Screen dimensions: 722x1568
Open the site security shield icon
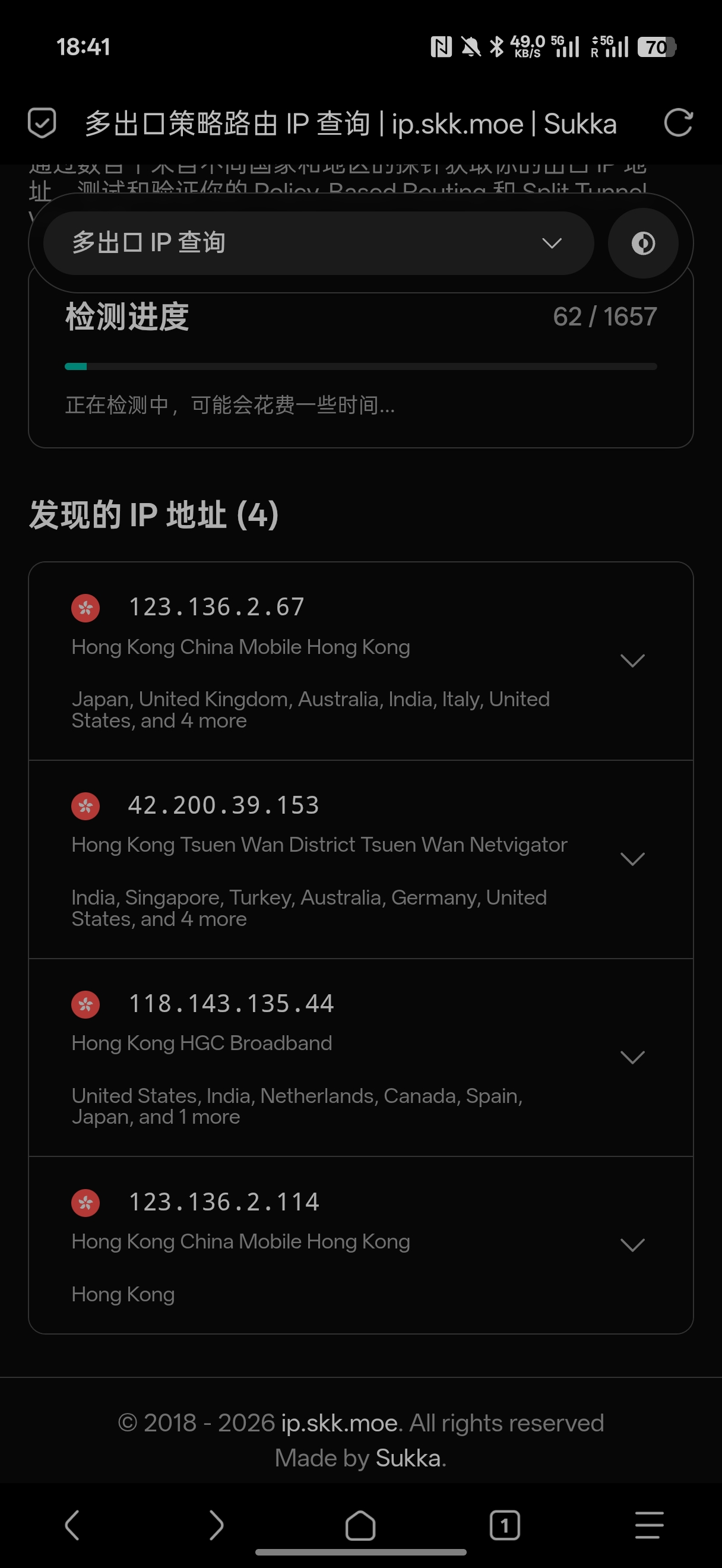[42, 124]
